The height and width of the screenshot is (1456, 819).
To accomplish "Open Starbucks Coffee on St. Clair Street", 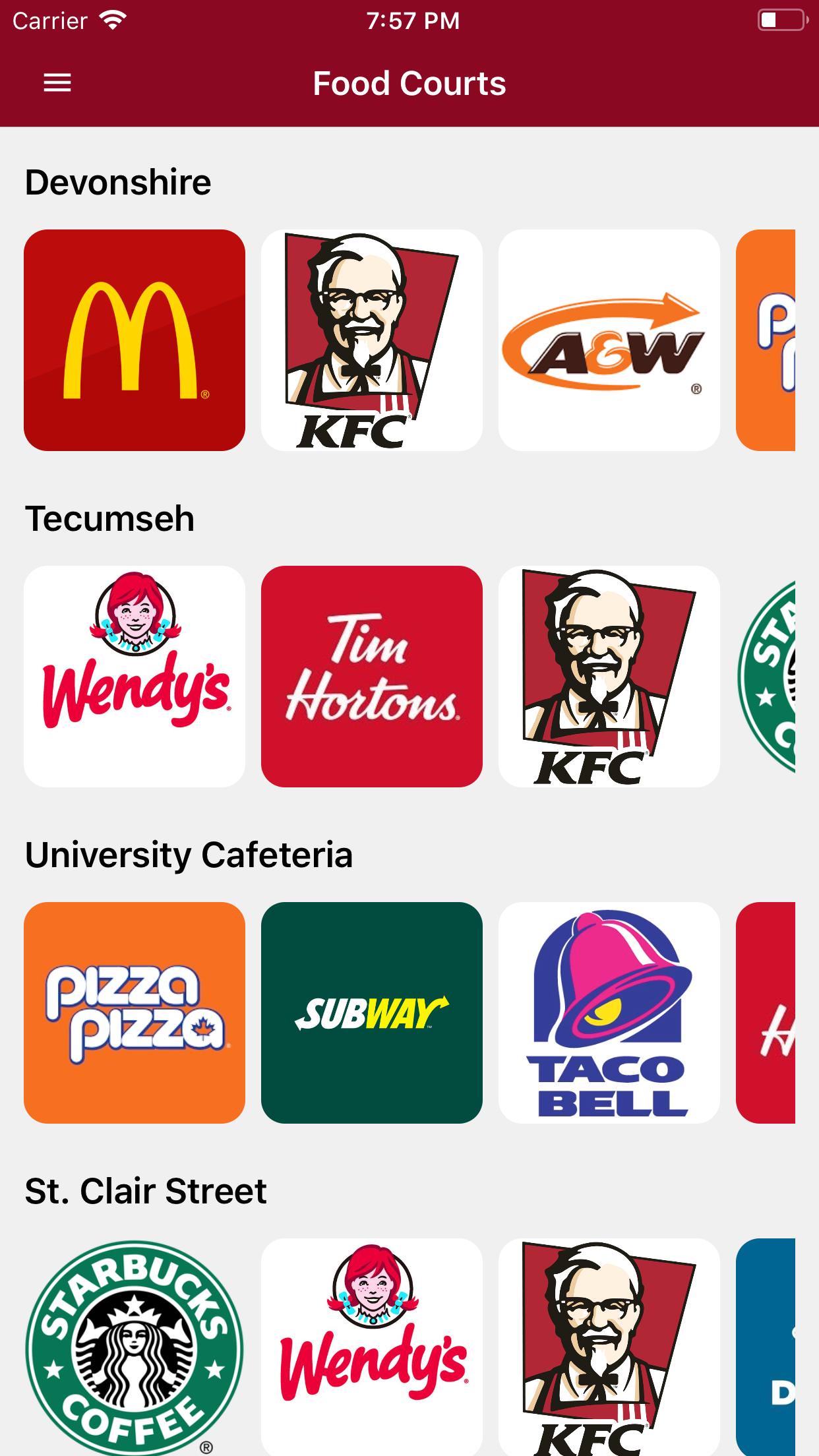I will point(135,1347).
